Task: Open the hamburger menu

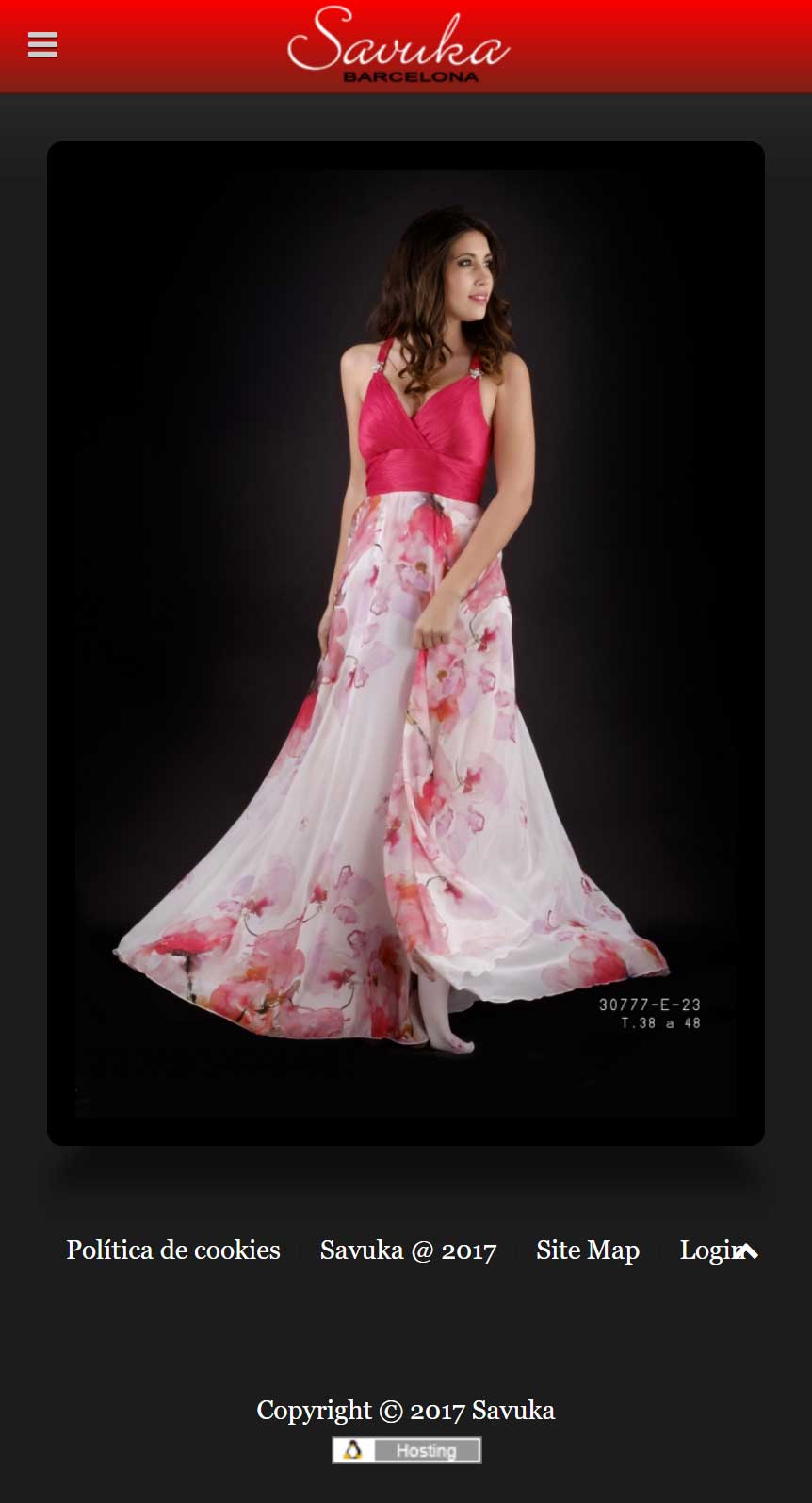Action: point(42,44)
